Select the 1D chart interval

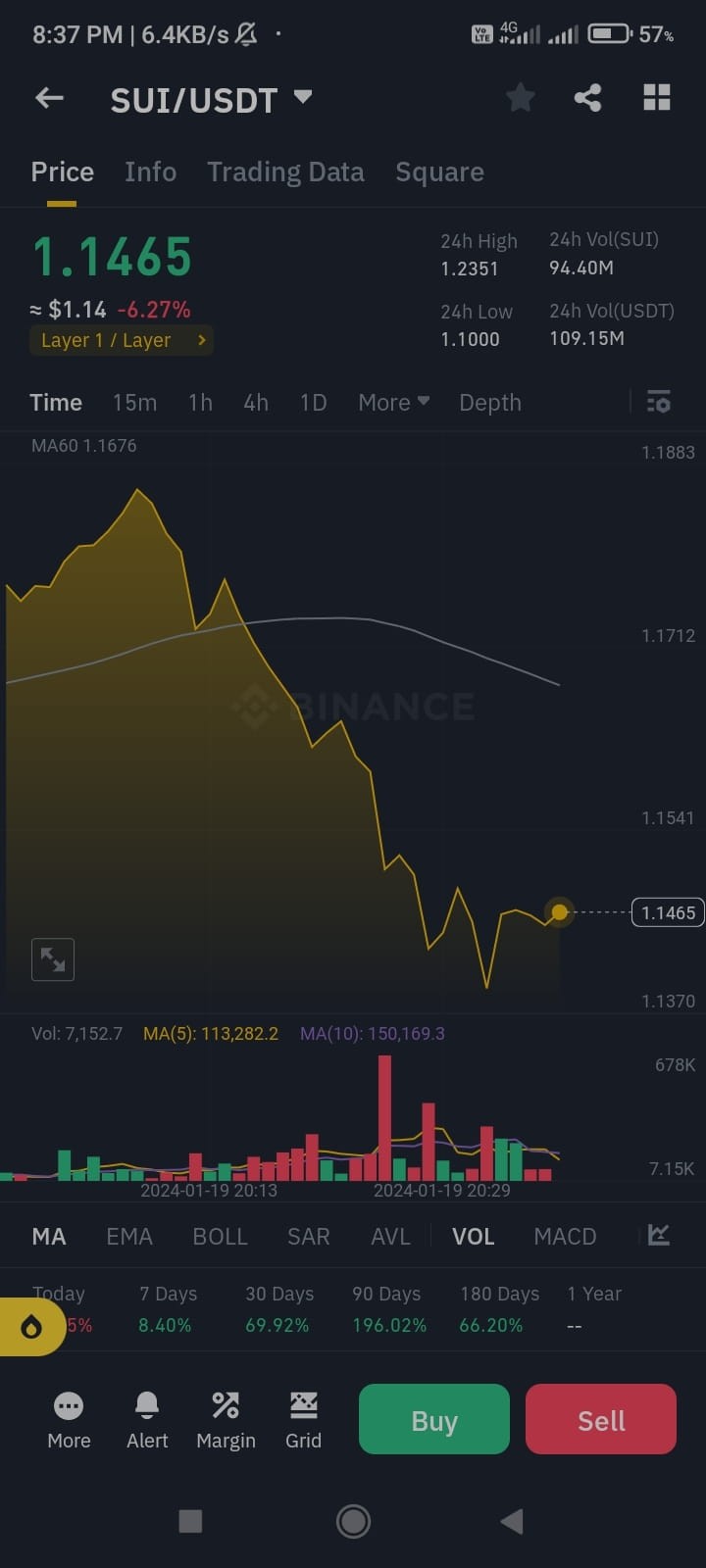pyautogui.click(x=313, y=403)
